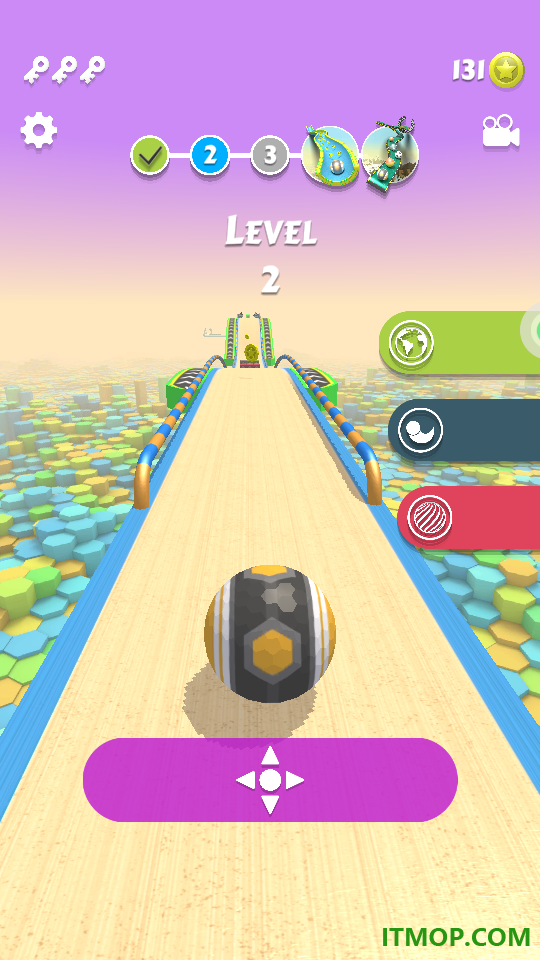Tap the gold star coin icon
This screenshot has width=540, height=960.
(506, 70)
